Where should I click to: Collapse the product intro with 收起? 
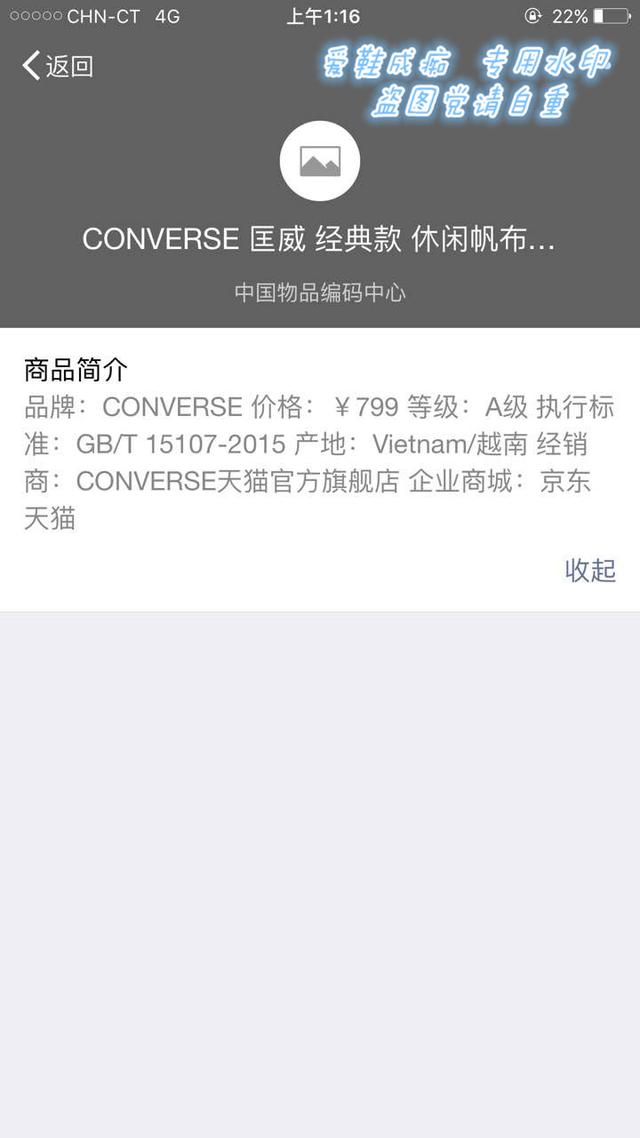pos(590,570)
